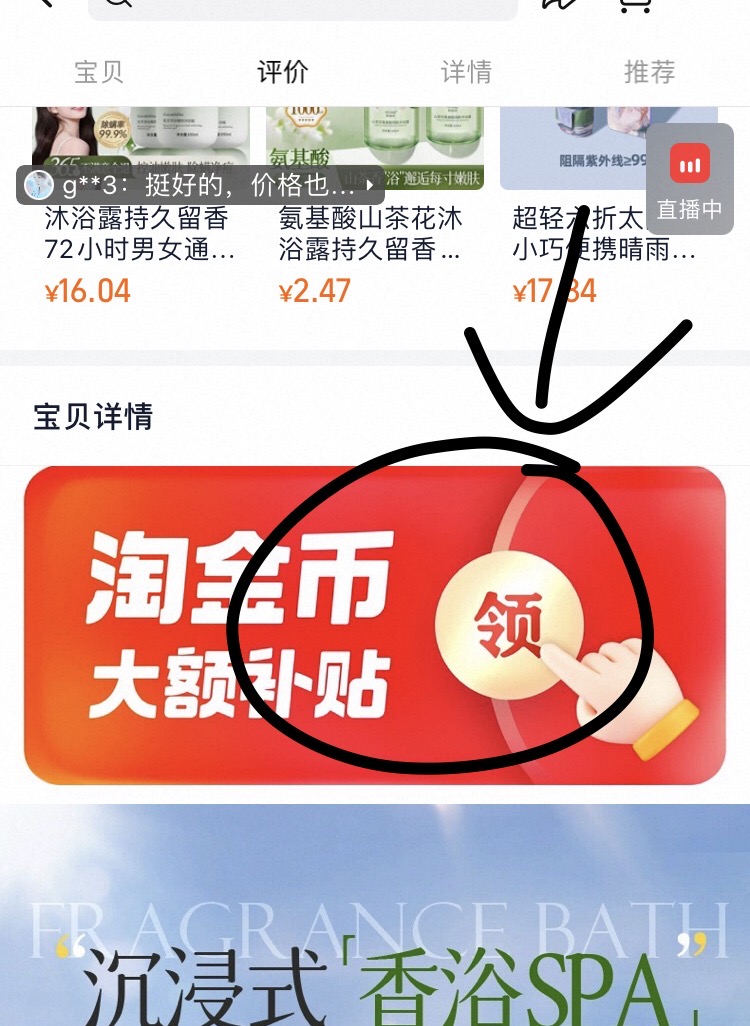
Task: Select the 评价 tab
Action: 281,71
